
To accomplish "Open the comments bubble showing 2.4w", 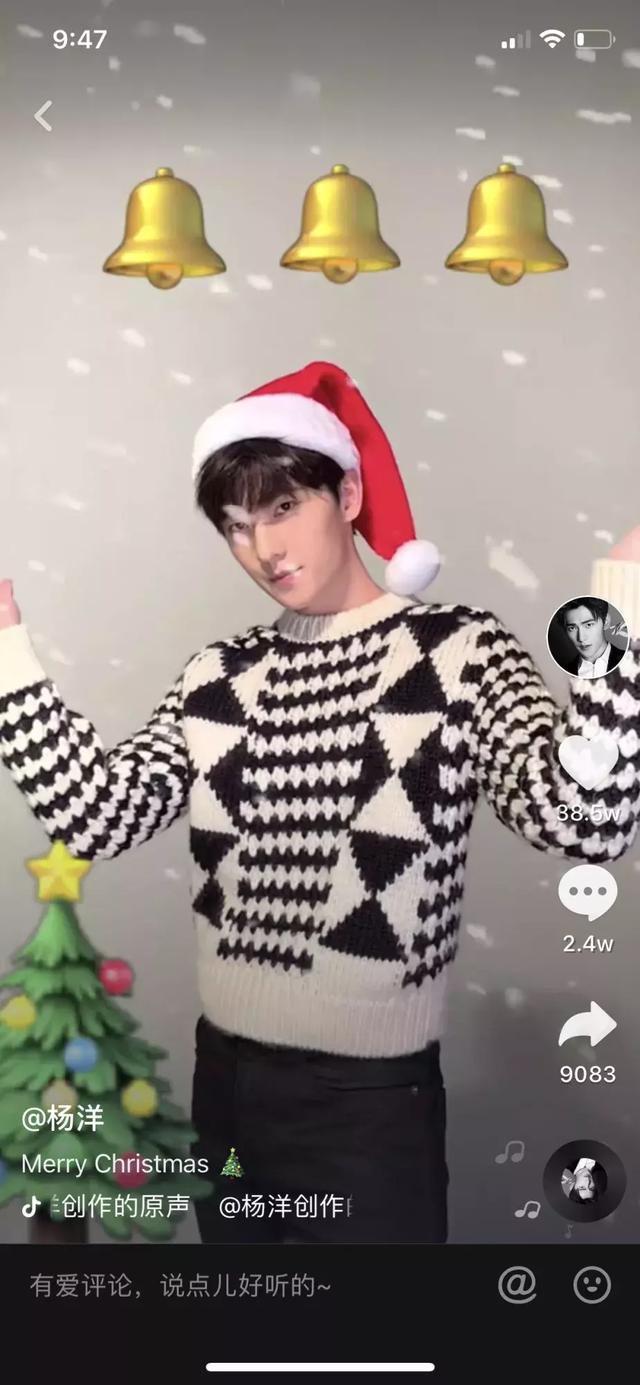I will [x=587, y=893].
